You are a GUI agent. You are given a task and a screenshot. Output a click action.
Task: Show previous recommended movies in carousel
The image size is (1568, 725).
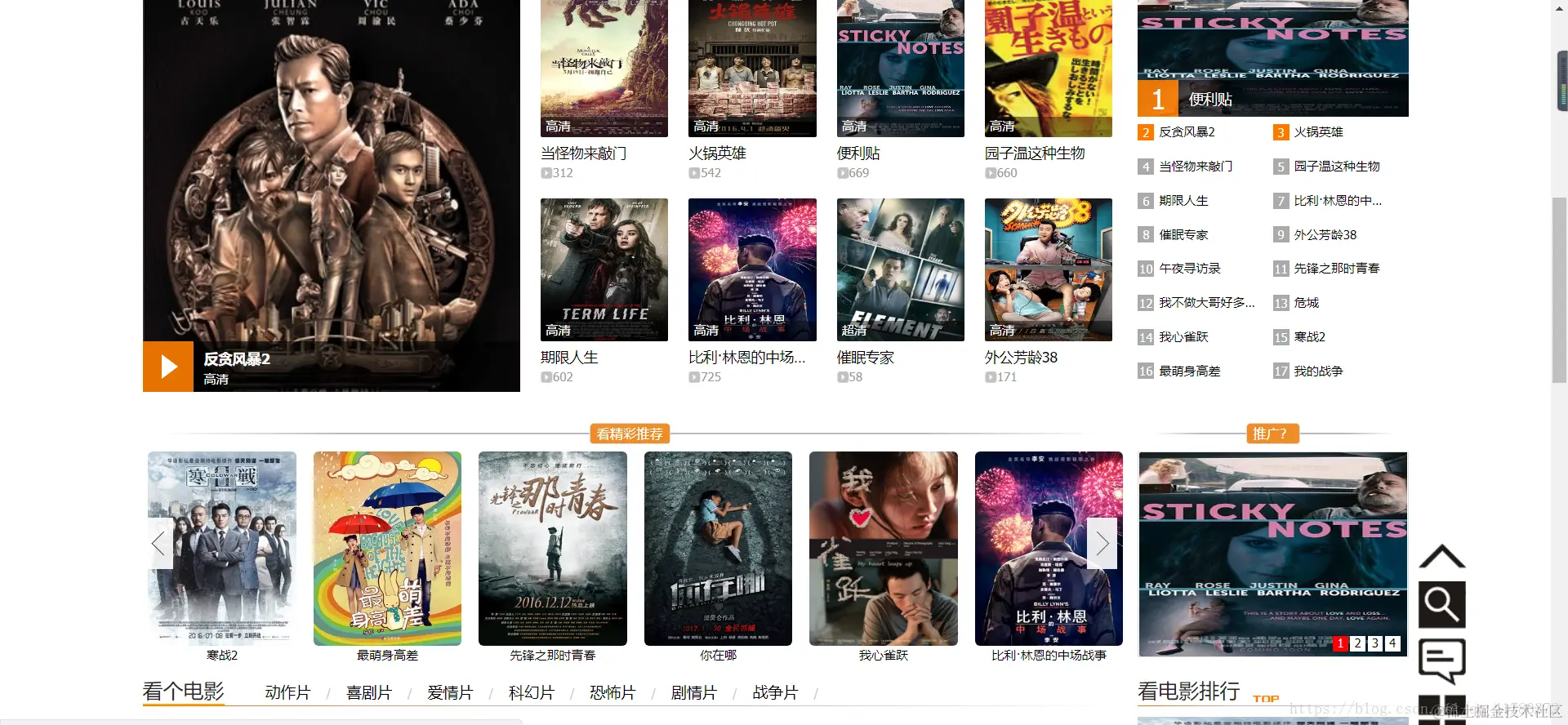[159, 543]
